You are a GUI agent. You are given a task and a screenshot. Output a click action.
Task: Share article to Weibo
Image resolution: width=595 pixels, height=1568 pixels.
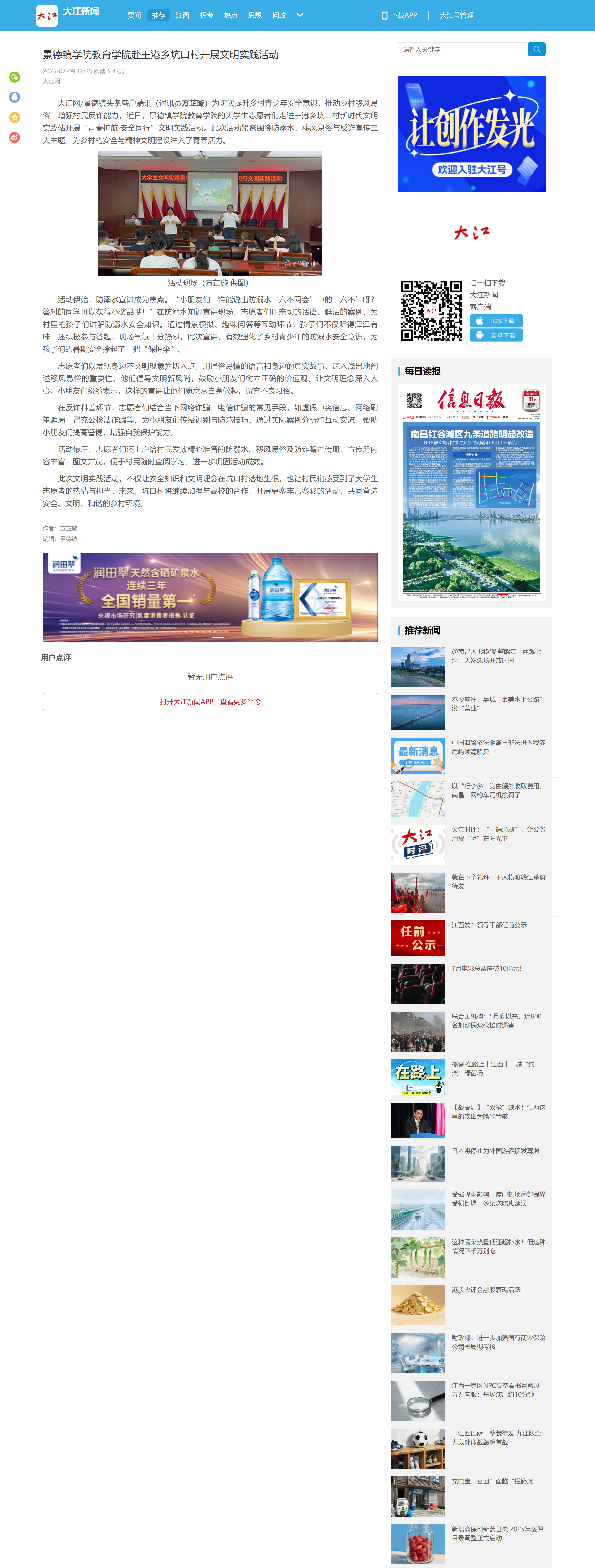15,138
